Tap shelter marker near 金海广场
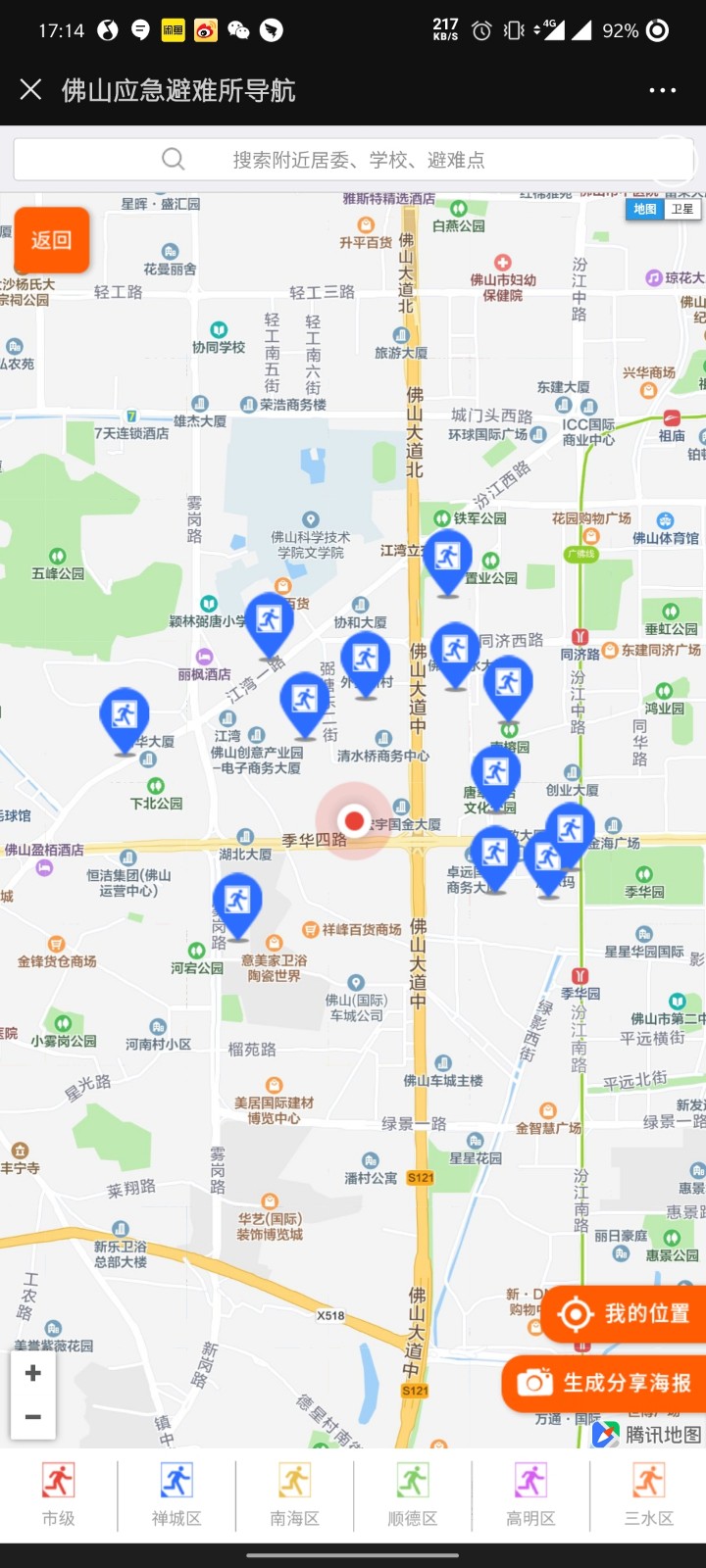706x1568 pixels. (x=571, y=831)
